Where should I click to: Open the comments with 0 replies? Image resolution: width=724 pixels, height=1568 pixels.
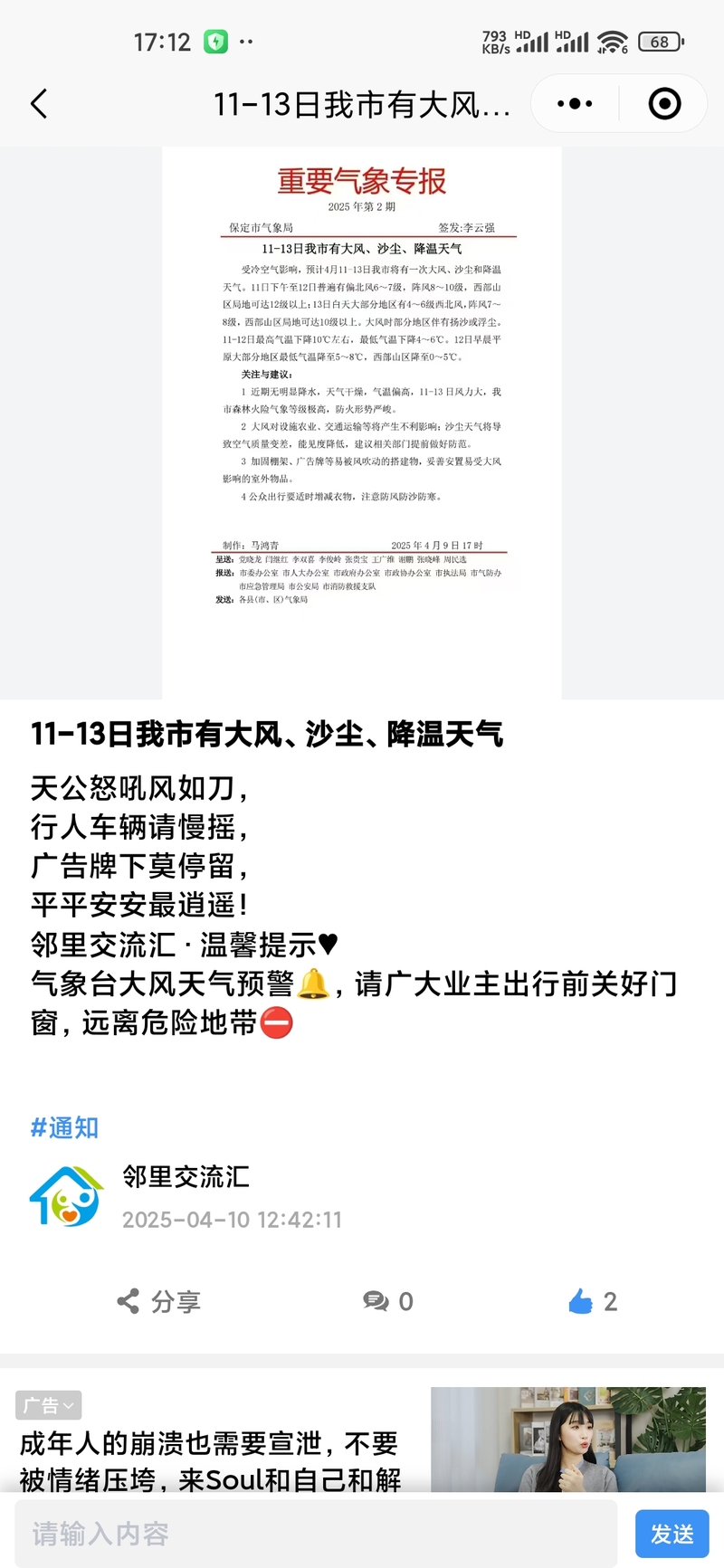coord(387,1301)
